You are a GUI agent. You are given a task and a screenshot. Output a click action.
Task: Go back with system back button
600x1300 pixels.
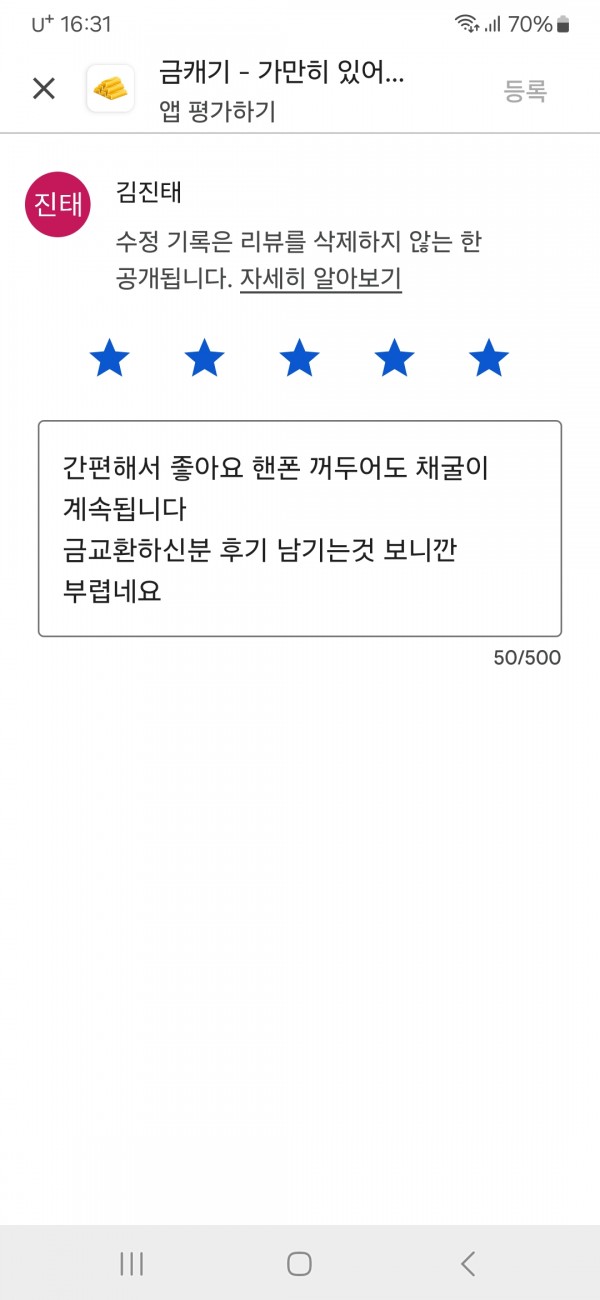pyautogui.click(x=468, y=1264)
